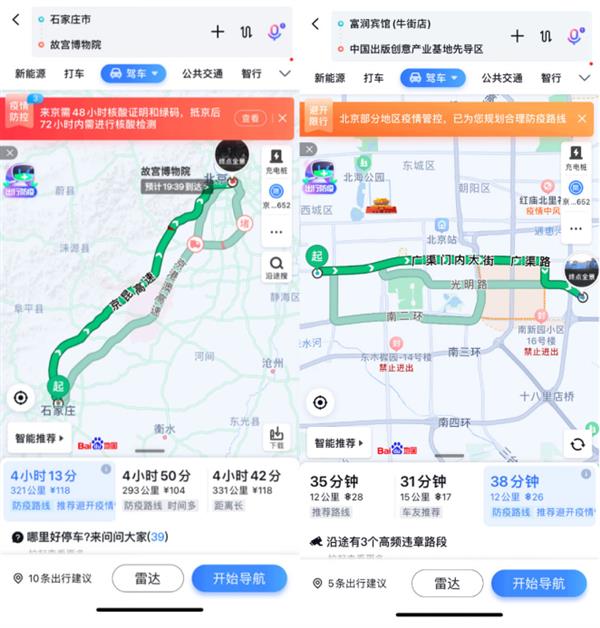This screenshot has height=628, width=600.
Task: Tap the 下载 download map icon
Action: [x=277, y=436]
